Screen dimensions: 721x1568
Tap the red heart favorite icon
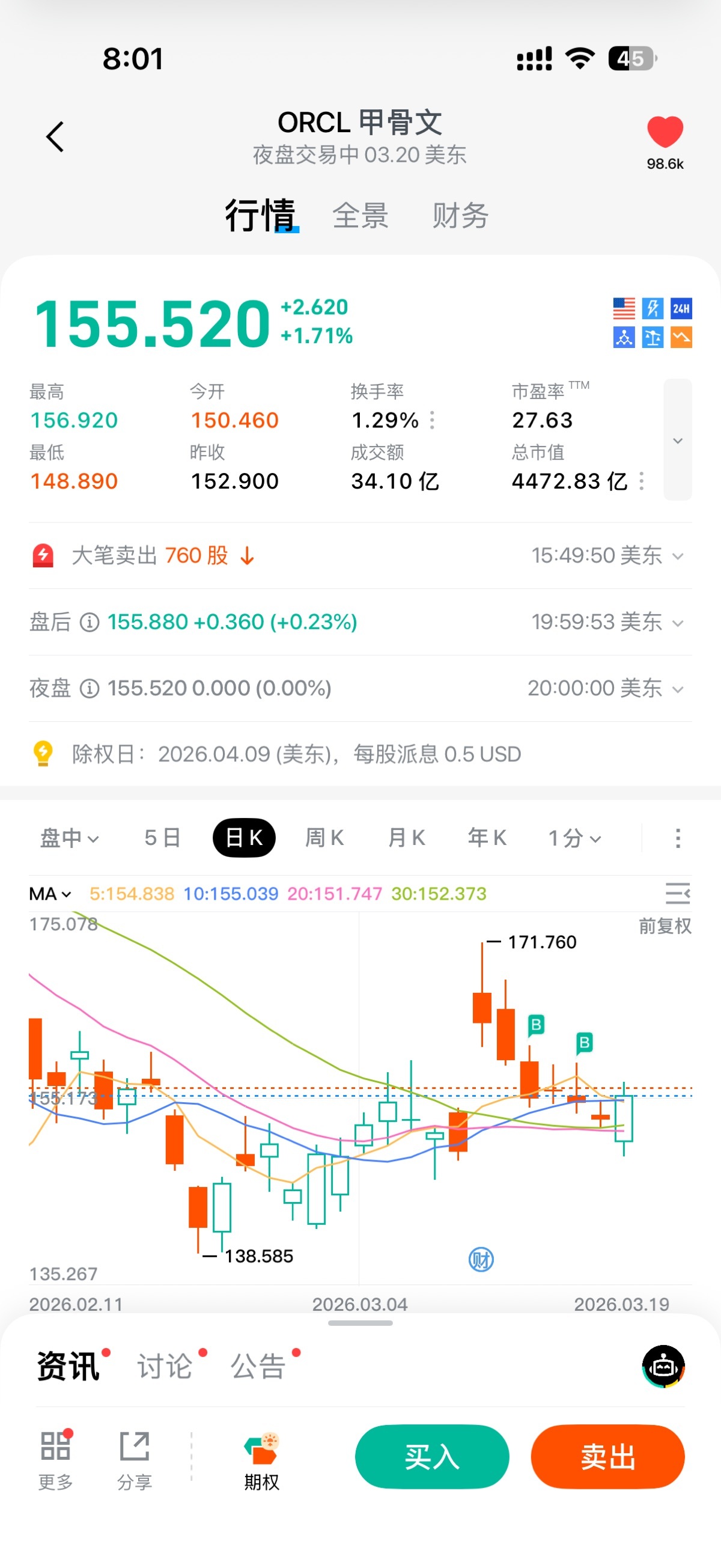(665, 132)
